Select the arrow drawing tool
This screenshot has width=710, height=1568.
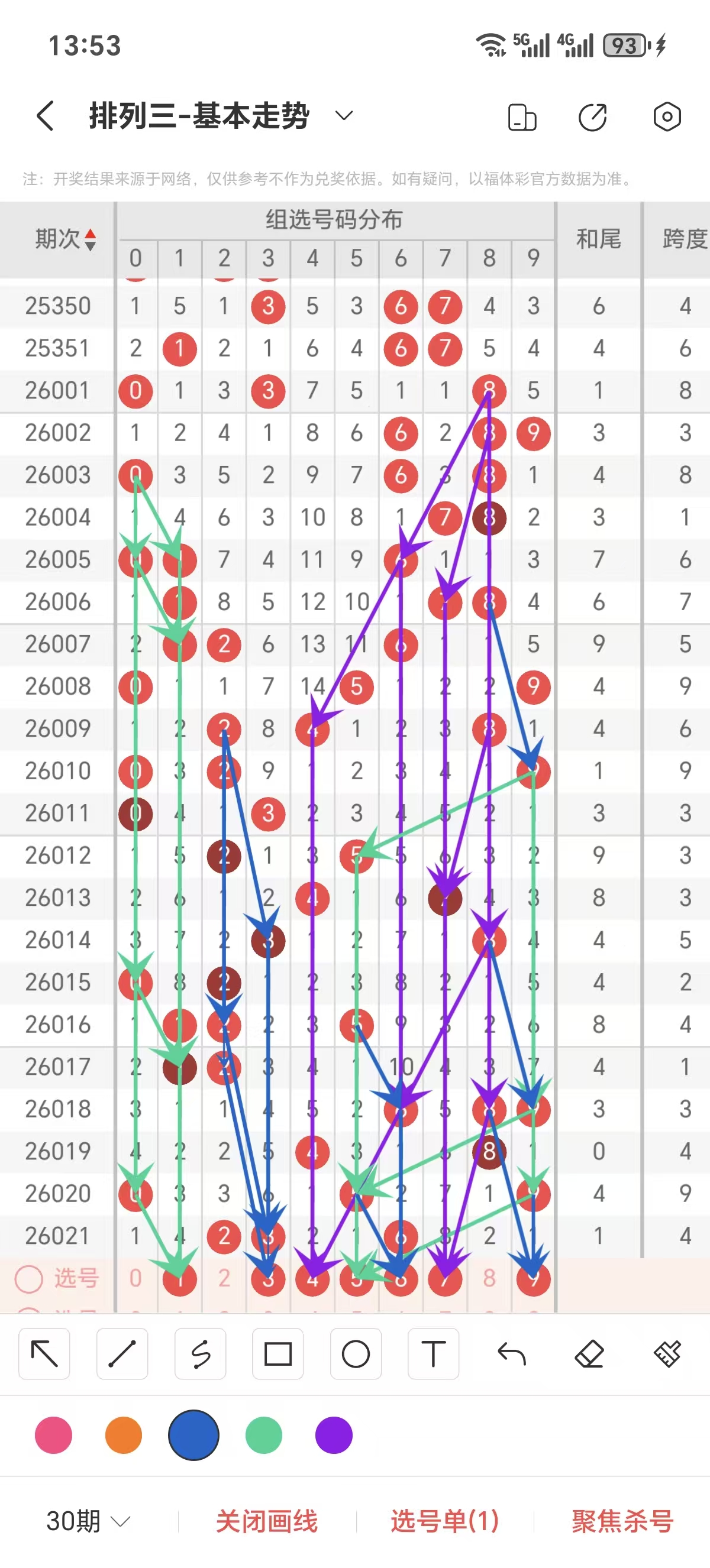click(x=44, y=1354)
